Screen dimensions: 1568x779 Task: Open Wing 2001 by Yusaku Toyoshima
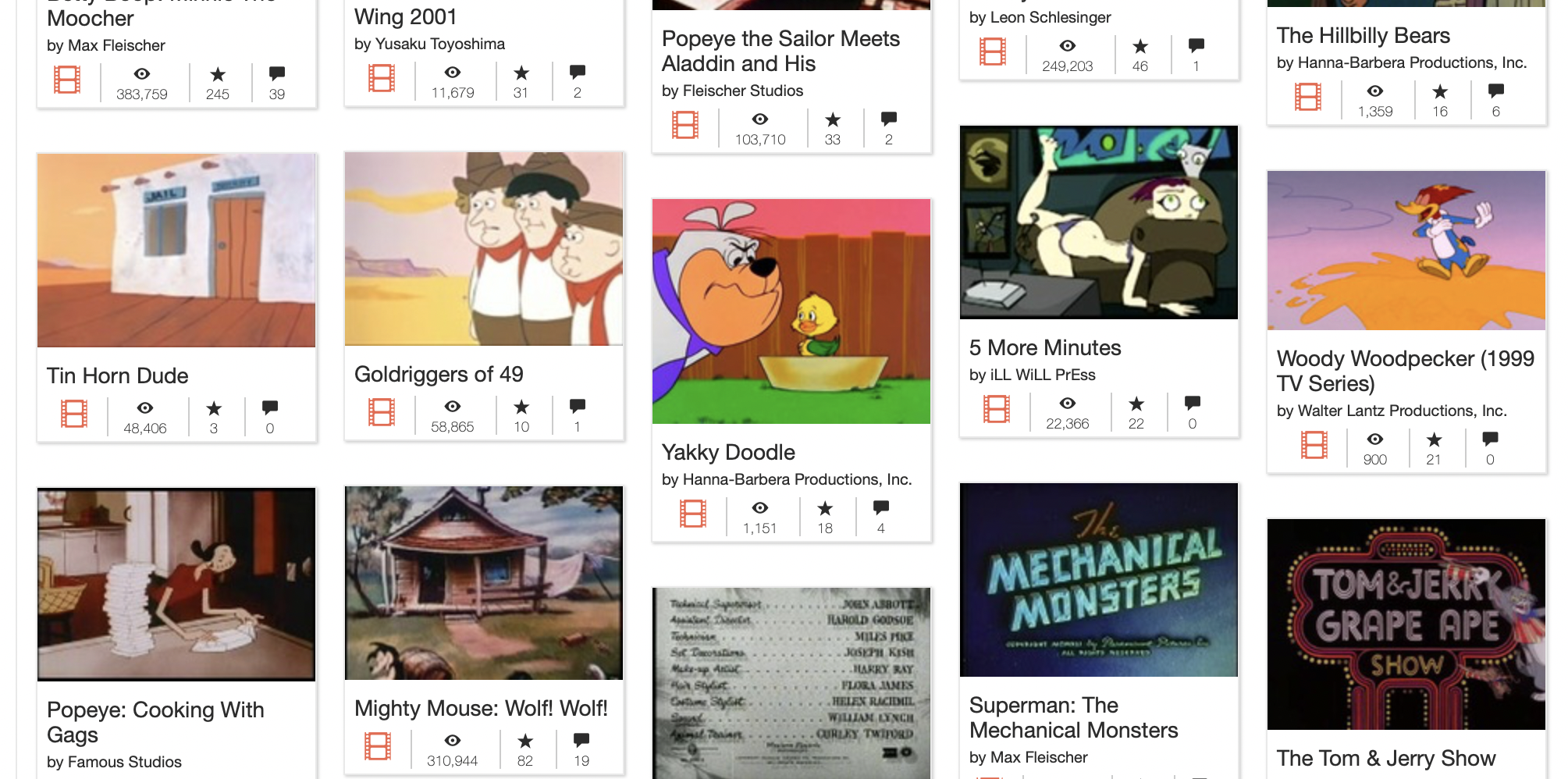pos(405,16)
